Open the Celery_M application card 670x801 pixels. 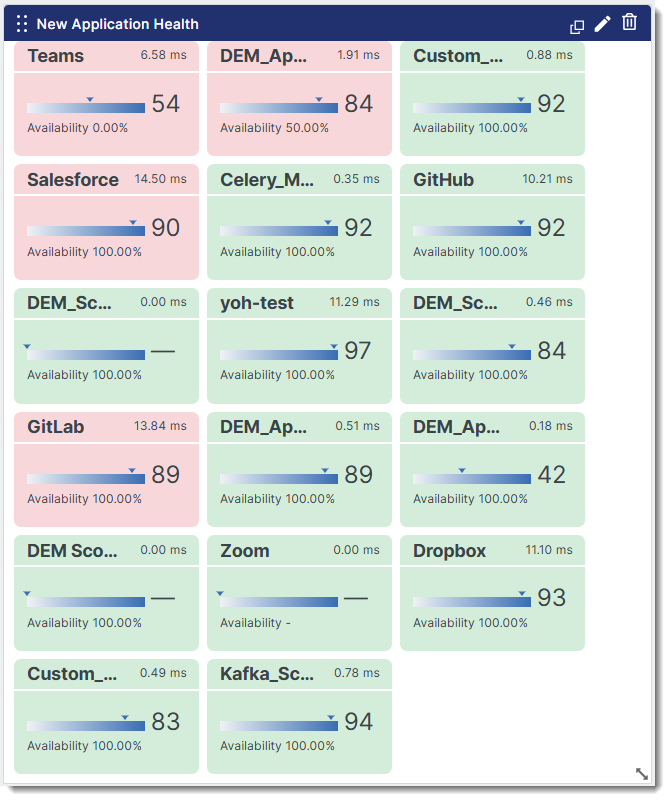(x=299, y=223)
